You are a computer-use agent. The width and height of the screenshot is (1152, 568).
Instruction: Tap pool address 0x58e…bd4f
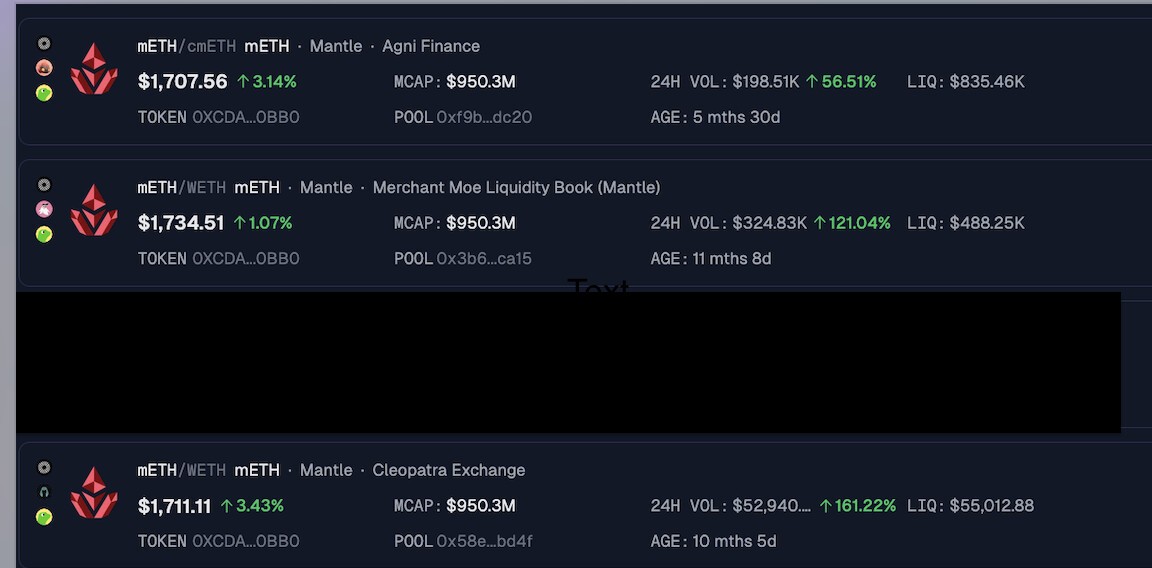point(484,541)
